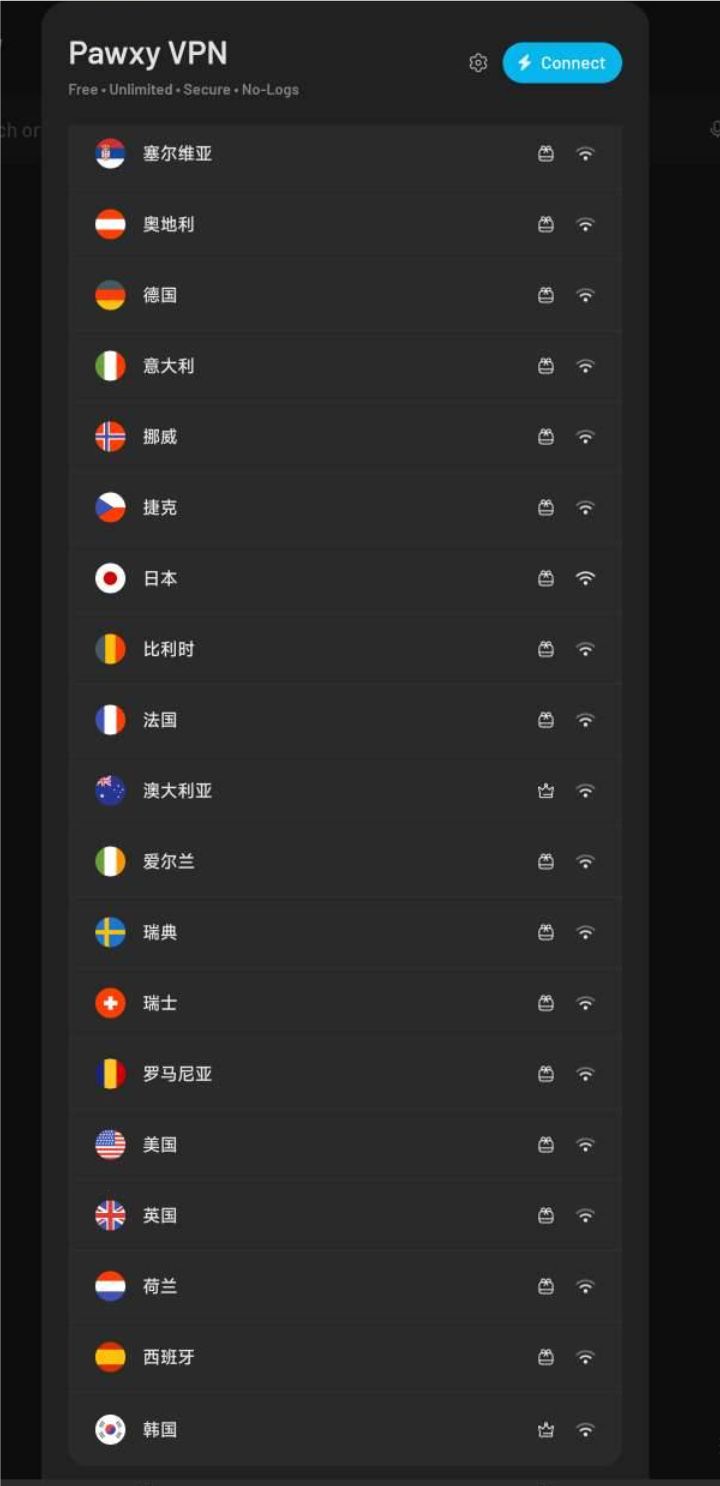
Task: Choose the 澳大利亚 premium server
Action: 345,791
